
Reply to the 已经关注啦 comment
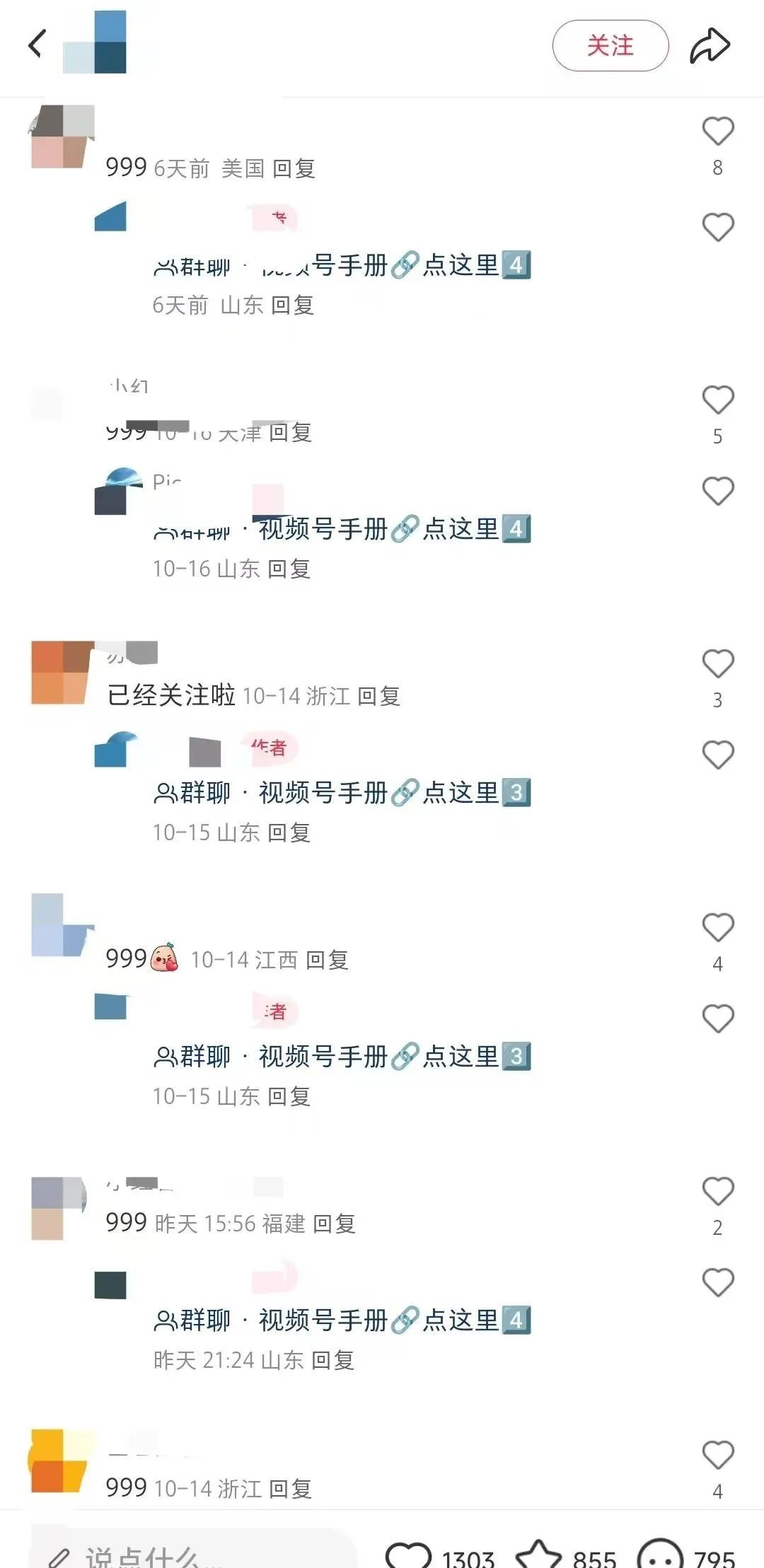pos(378,696)
